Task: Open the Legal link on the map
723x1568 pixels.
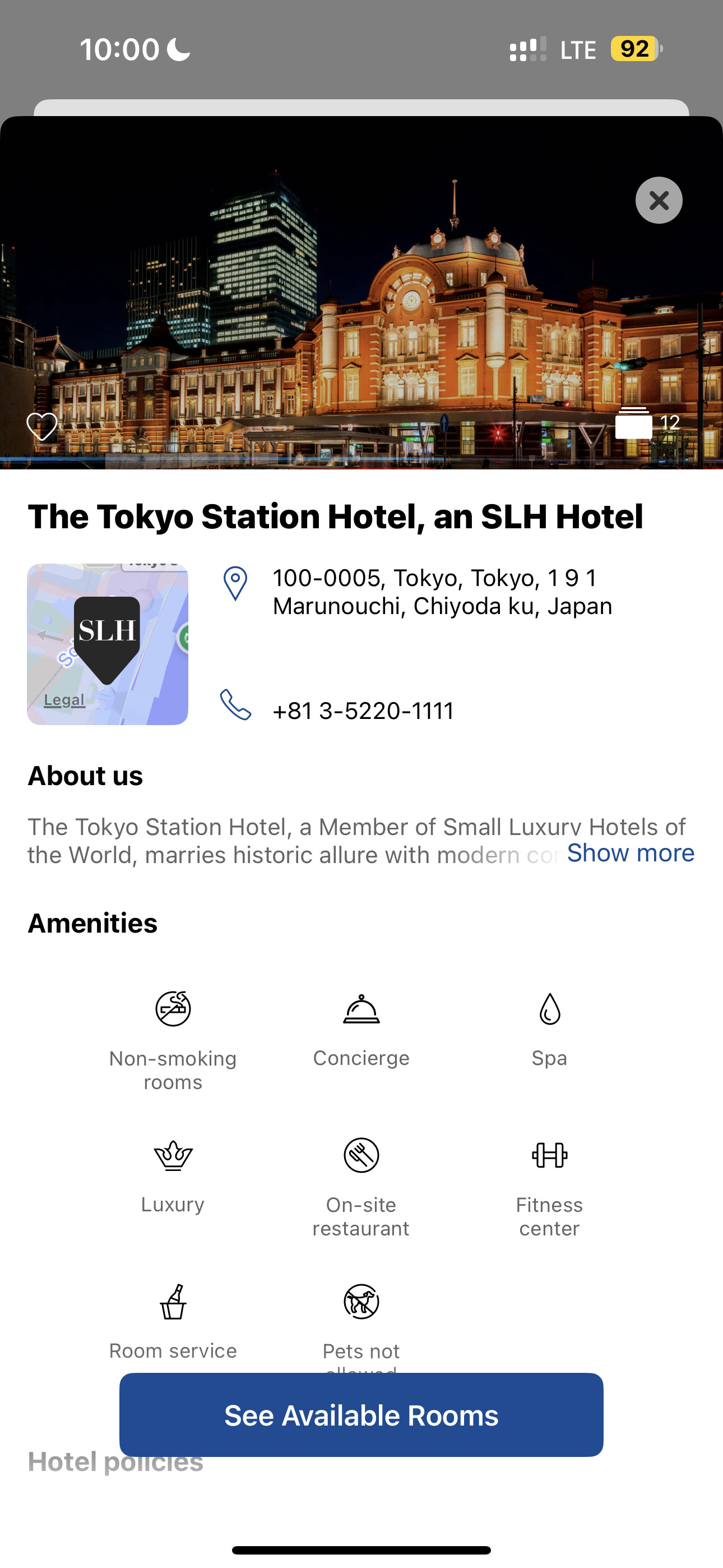Action: 64,700
